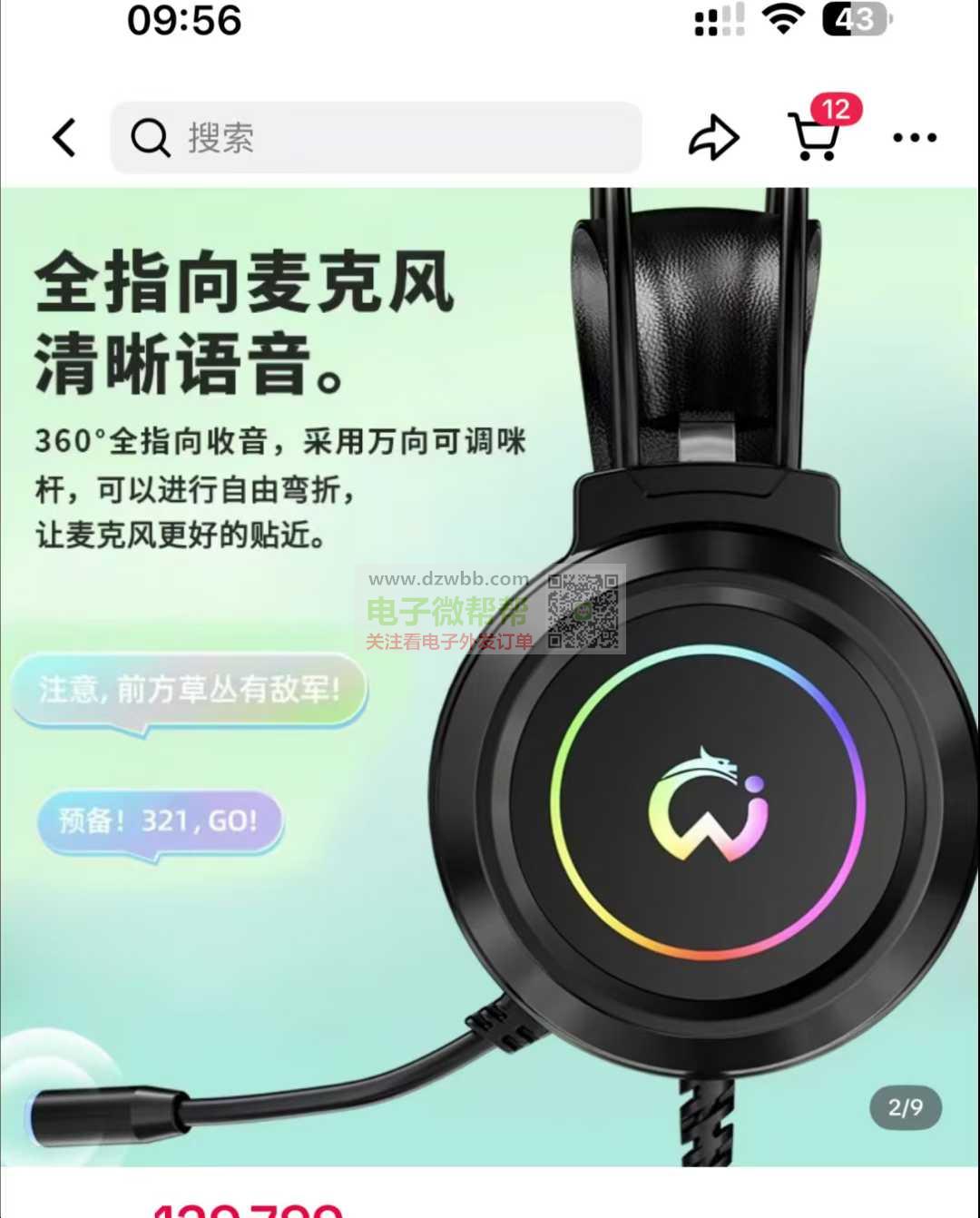The height and width of the screenshot is (1218, 980).
Task: Open the three-dot overflow menu
Action: pyautogui.click(x=914, y=138)
